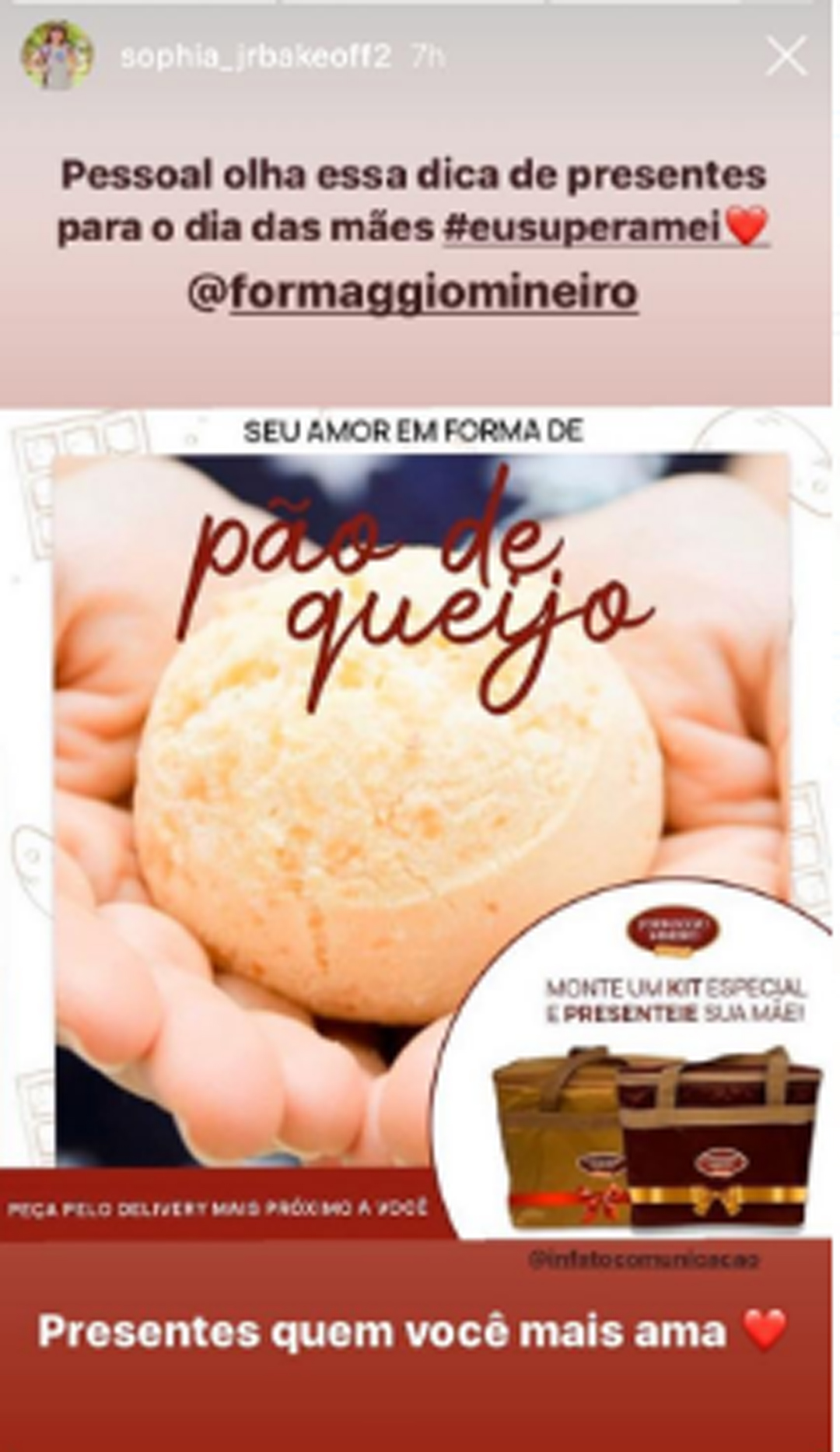
Task: Open the @formaggiomineiro mention
Action: click(x=414, y=293)
